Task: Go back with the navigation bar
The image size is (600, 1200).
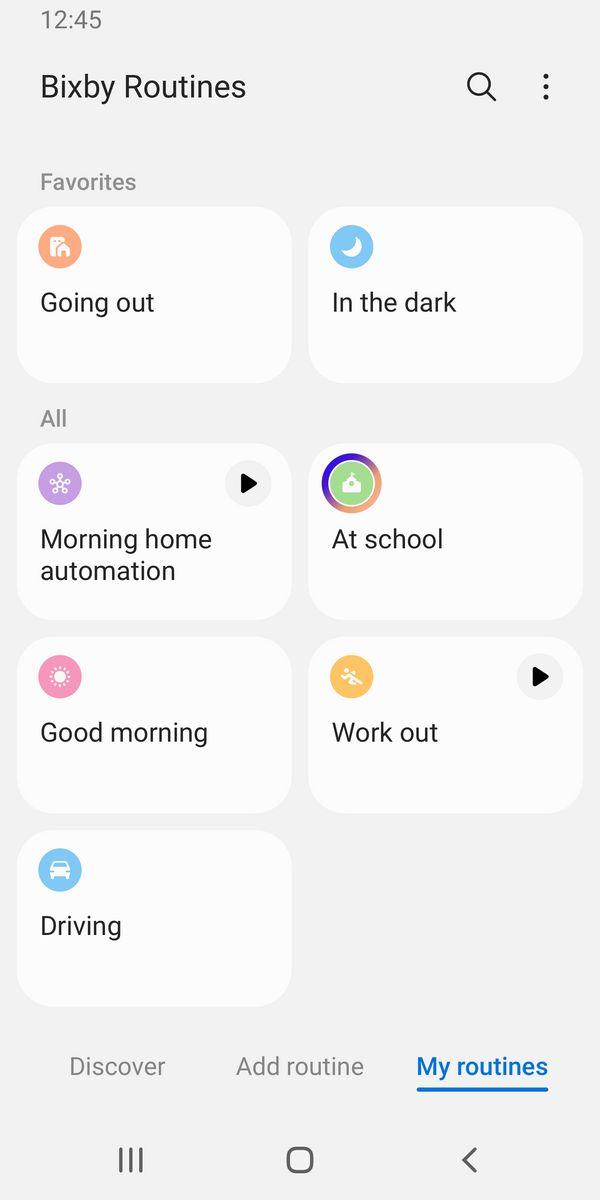Action: (x=469, y=1160)
